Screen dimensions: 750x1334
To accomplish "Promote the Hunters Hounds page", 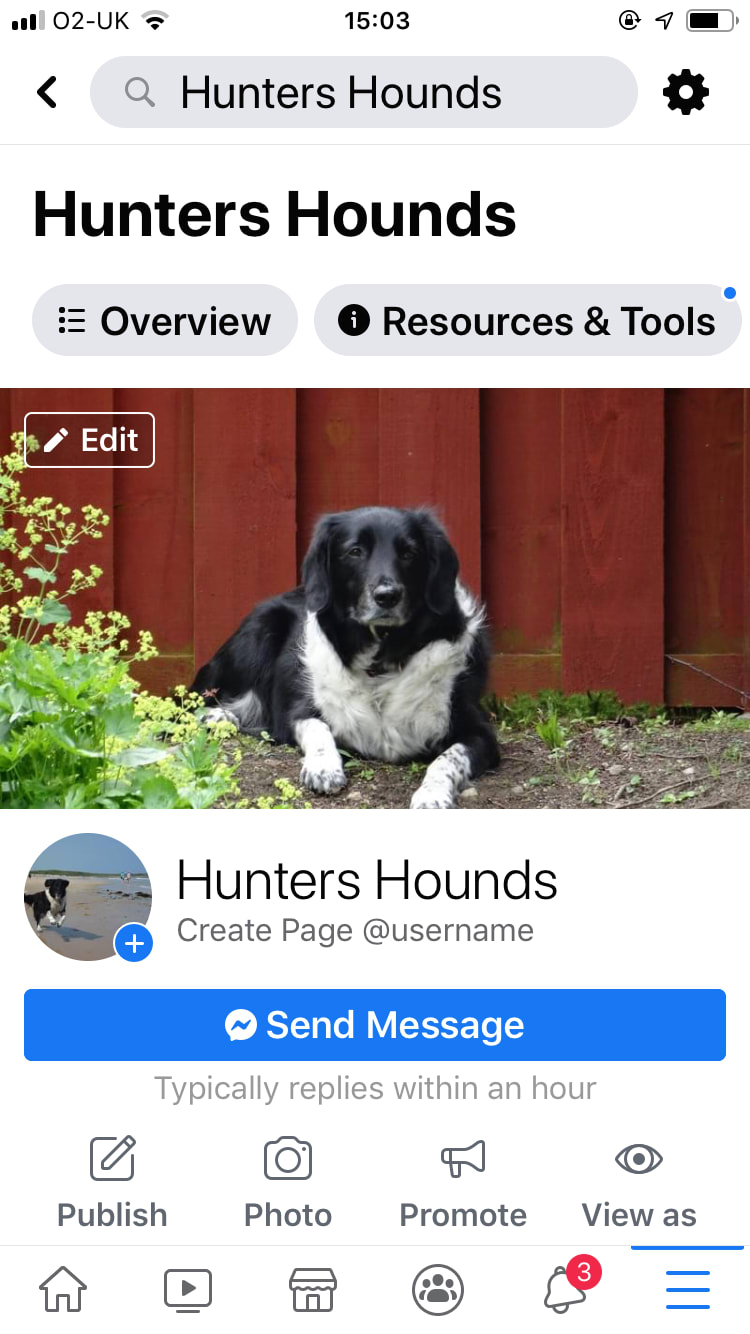I will coord(463,1184).
